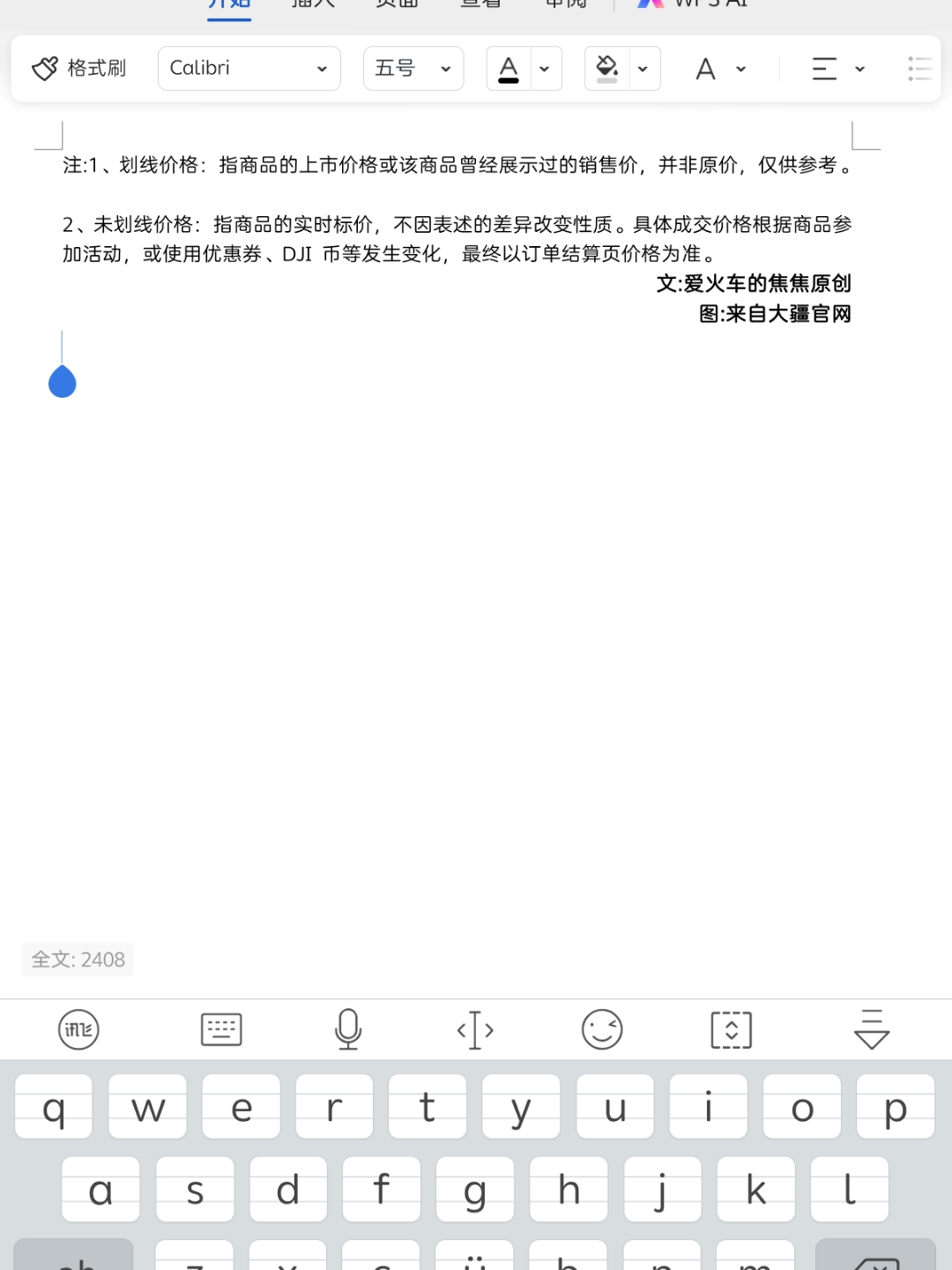
Task: Tap the 全文: 2408 word count
Action: [78, 960]
